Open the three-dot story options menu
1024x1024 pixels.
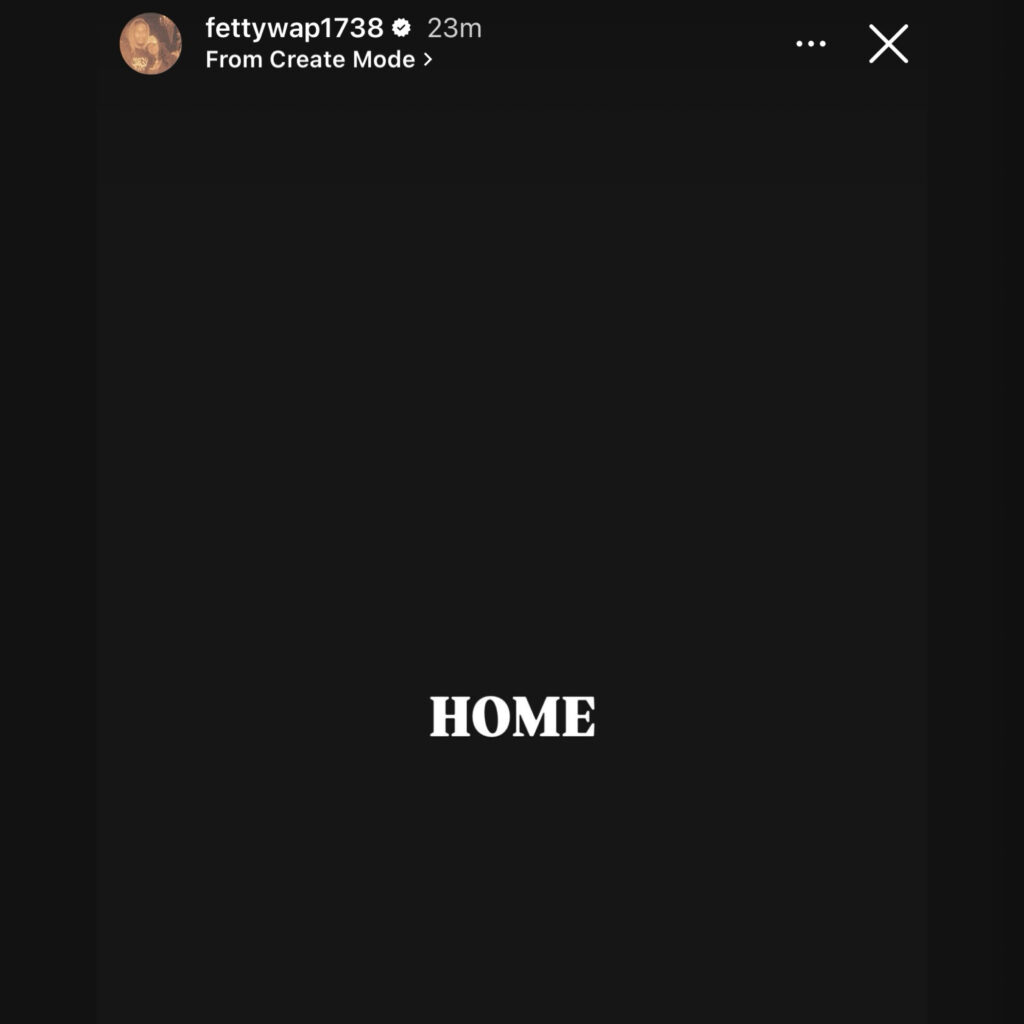(x=810, y=44)
